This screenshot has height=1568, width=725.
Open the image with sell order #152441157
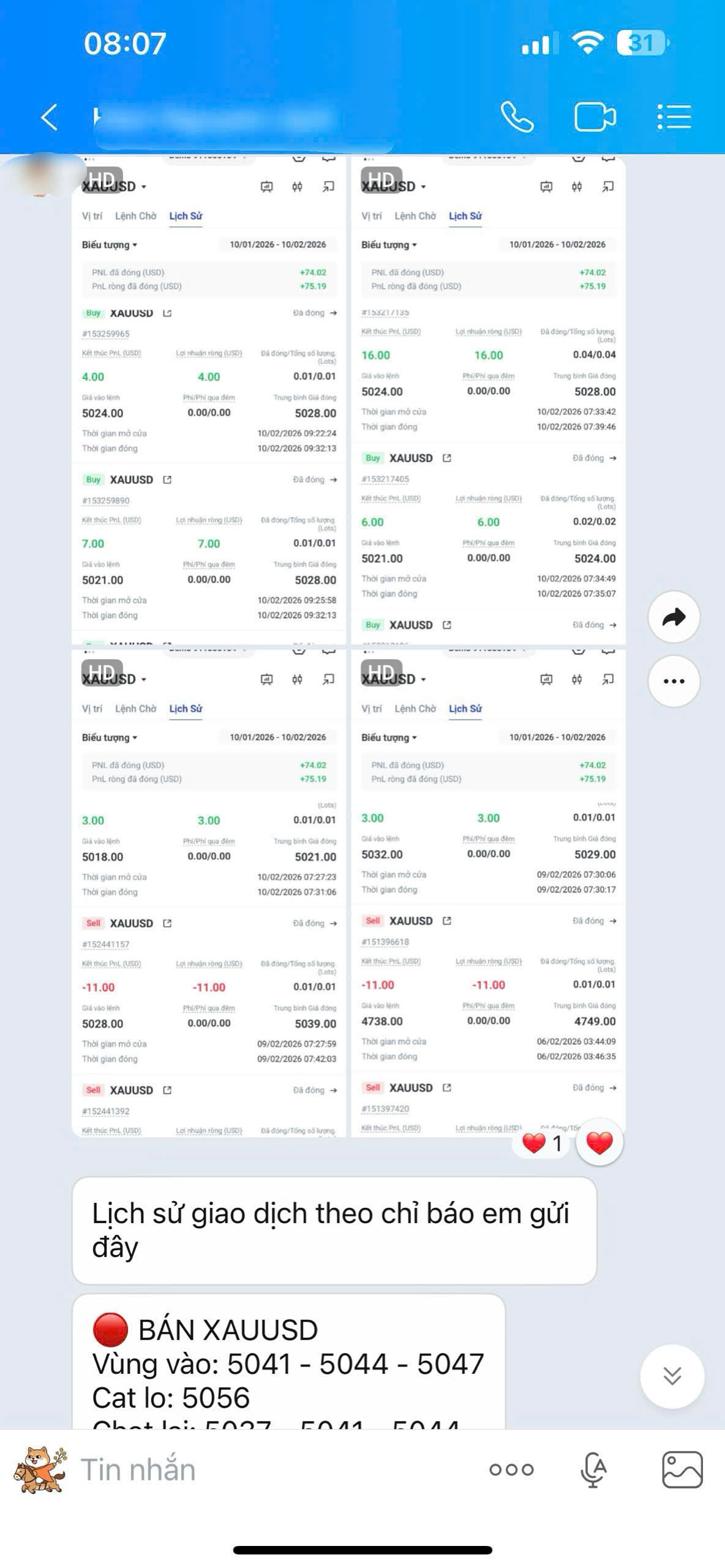point(209,892)
